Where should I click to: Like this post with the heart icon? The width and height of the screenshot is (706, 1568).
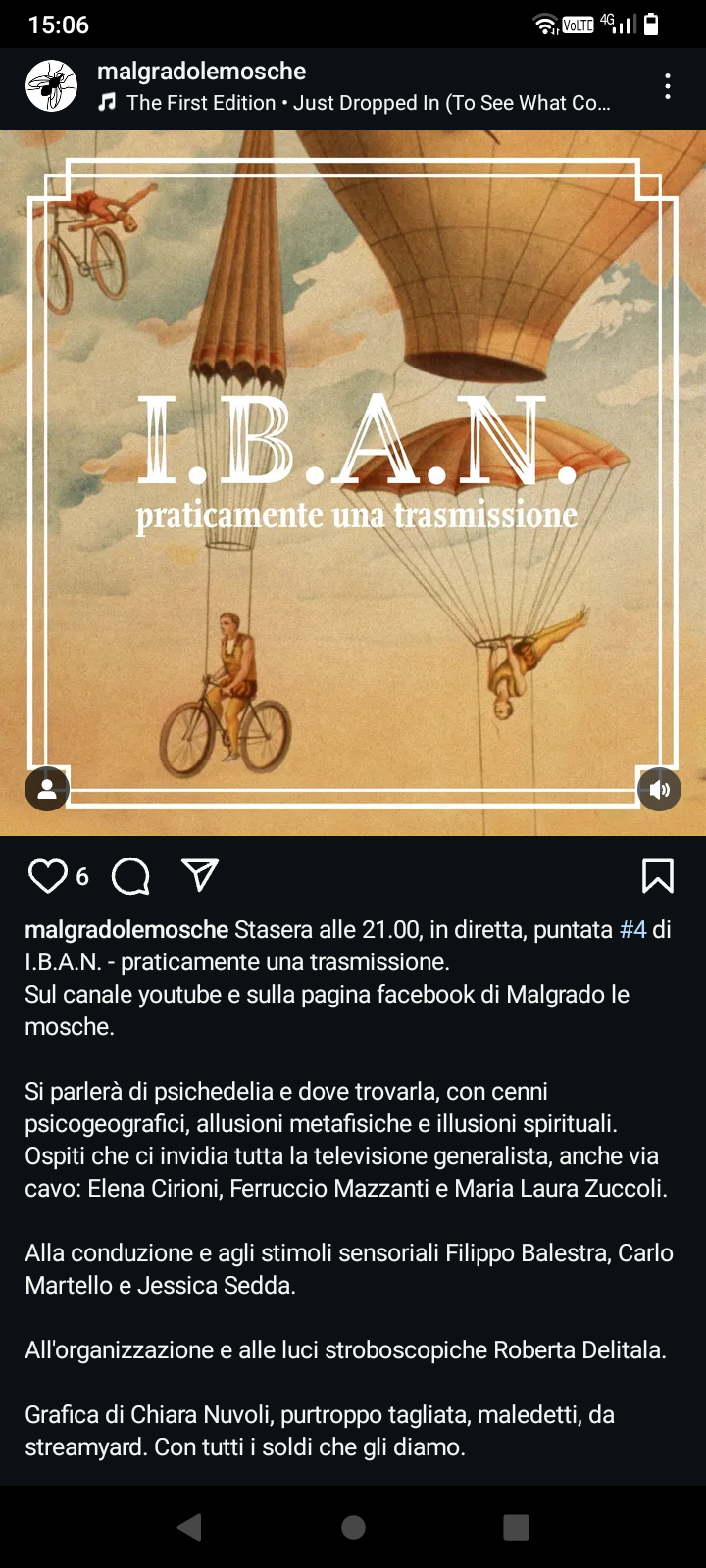coord(47,875)
